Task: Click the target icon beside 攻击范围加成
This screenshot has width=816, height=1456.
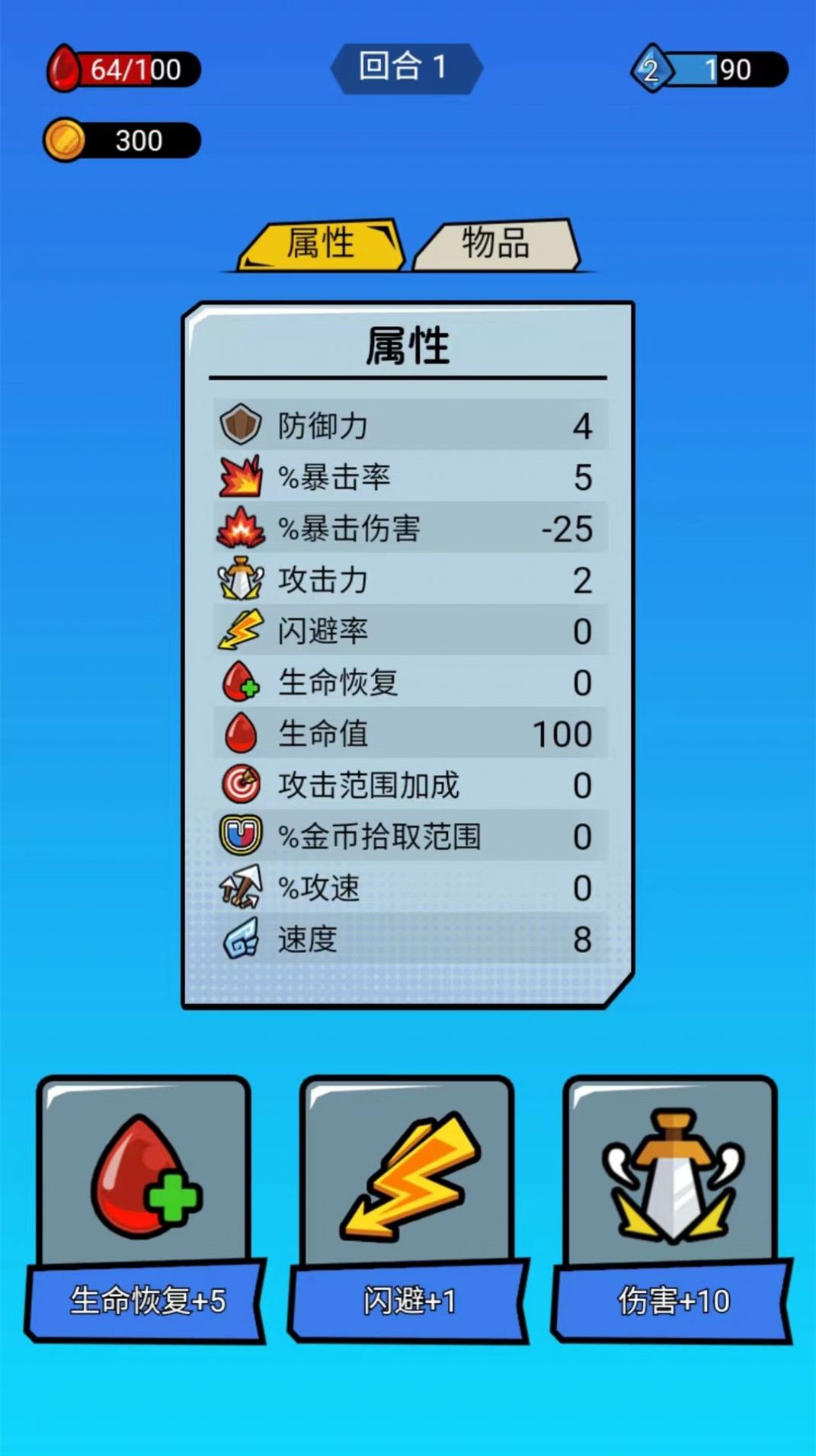Action: [x=242, y=784]
